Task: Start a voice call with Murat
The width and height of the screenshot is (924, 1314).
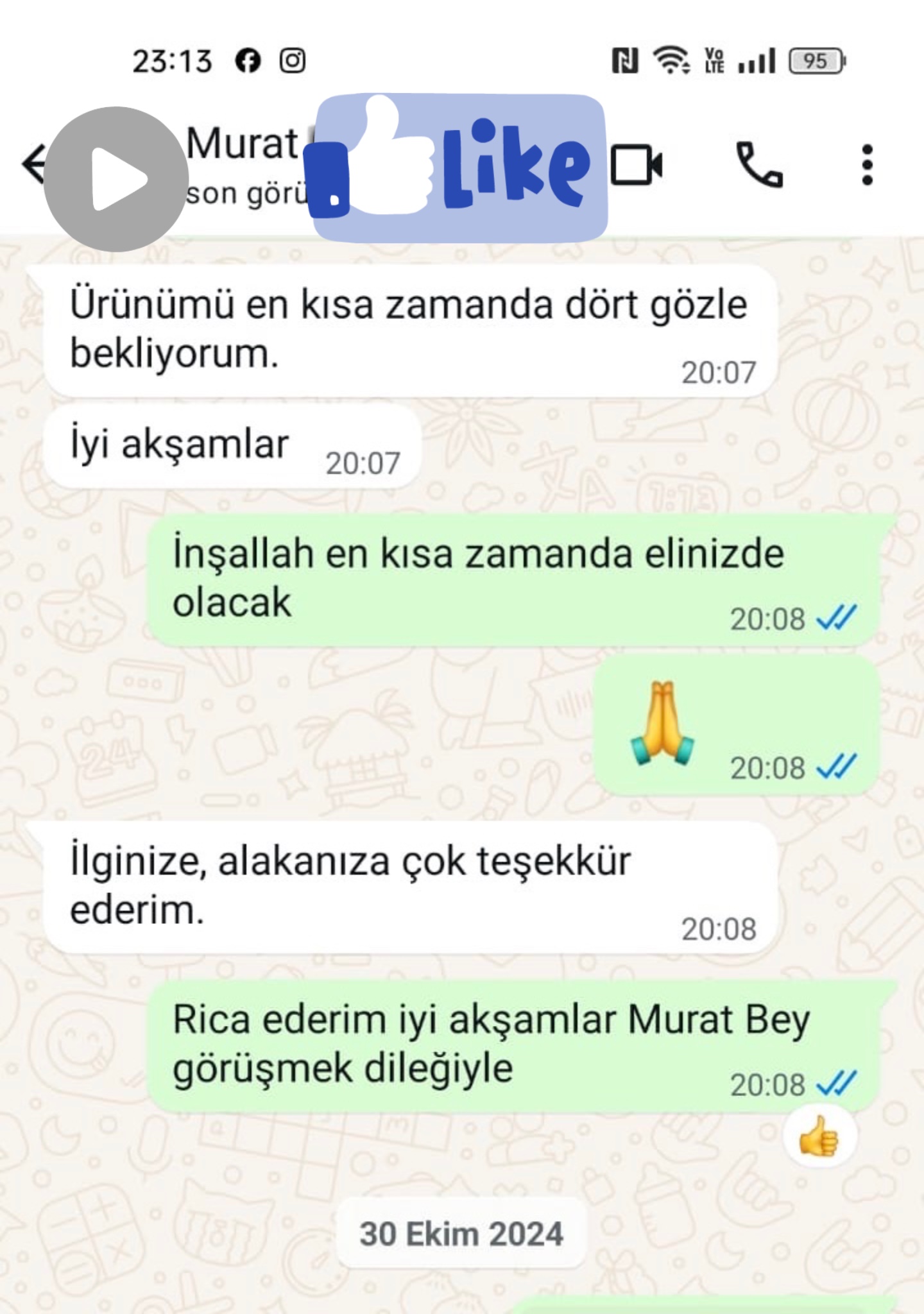Action: coord(759,165)
